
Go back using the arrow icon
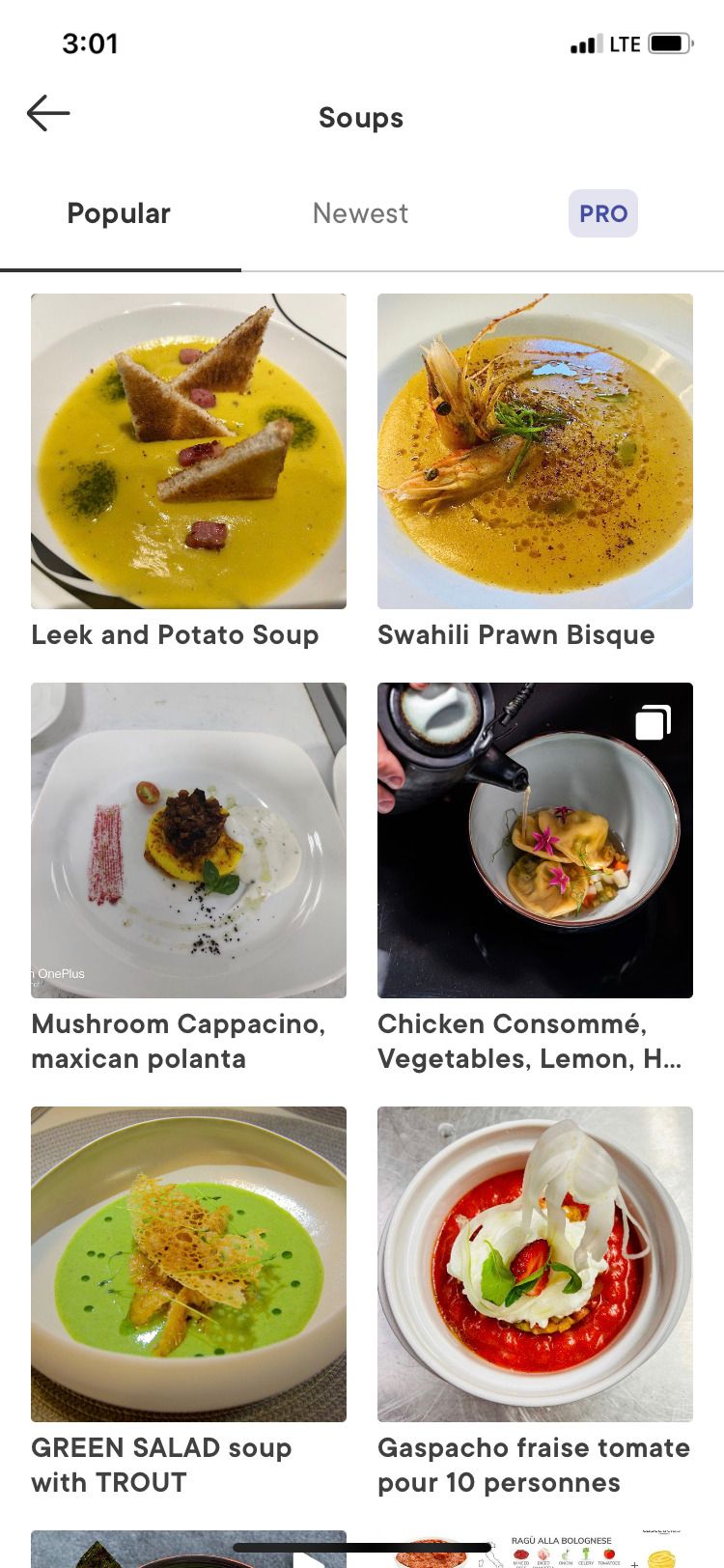tap(48, 114)
